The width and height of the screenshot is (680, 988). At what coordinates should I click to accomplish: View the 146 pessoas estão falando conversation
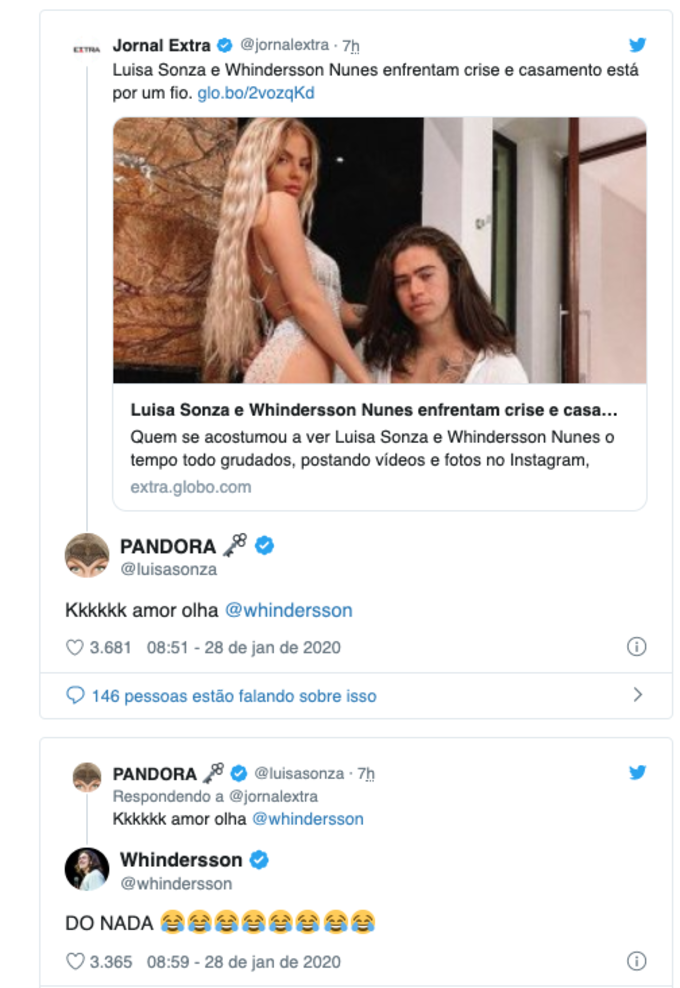pos(234,695)
